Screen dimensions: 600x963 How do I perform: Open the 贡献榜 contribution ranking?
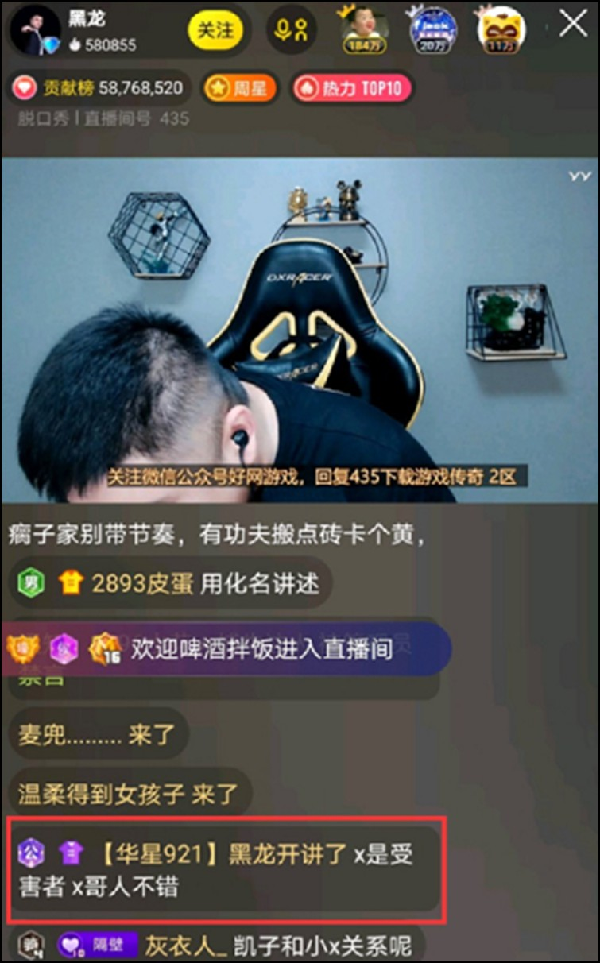point(99,88)
